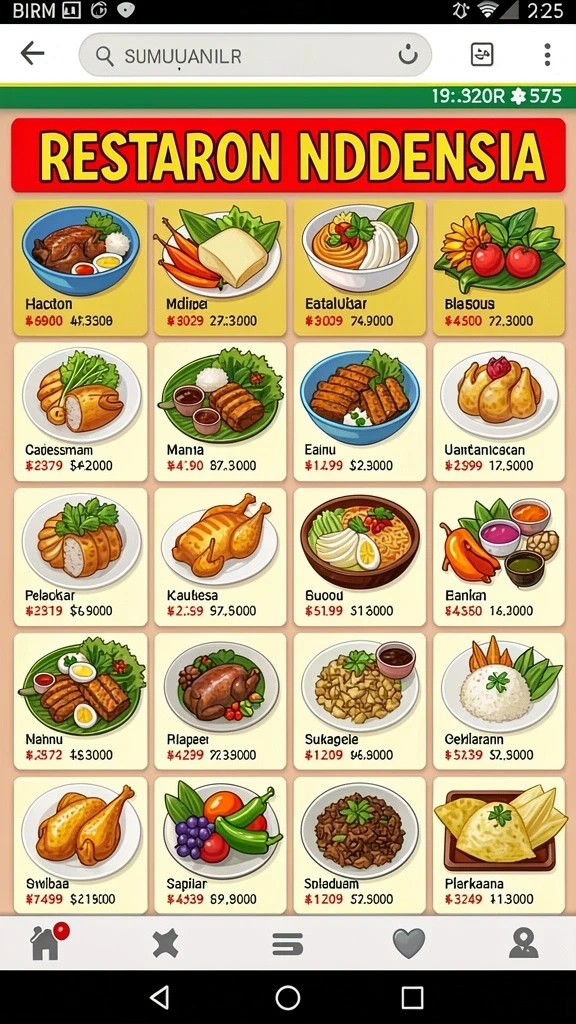The height and width of the screenshot is (1024, 576).
Task: View the Kautesa roast chicken card
Action: (x=220, y=556)
